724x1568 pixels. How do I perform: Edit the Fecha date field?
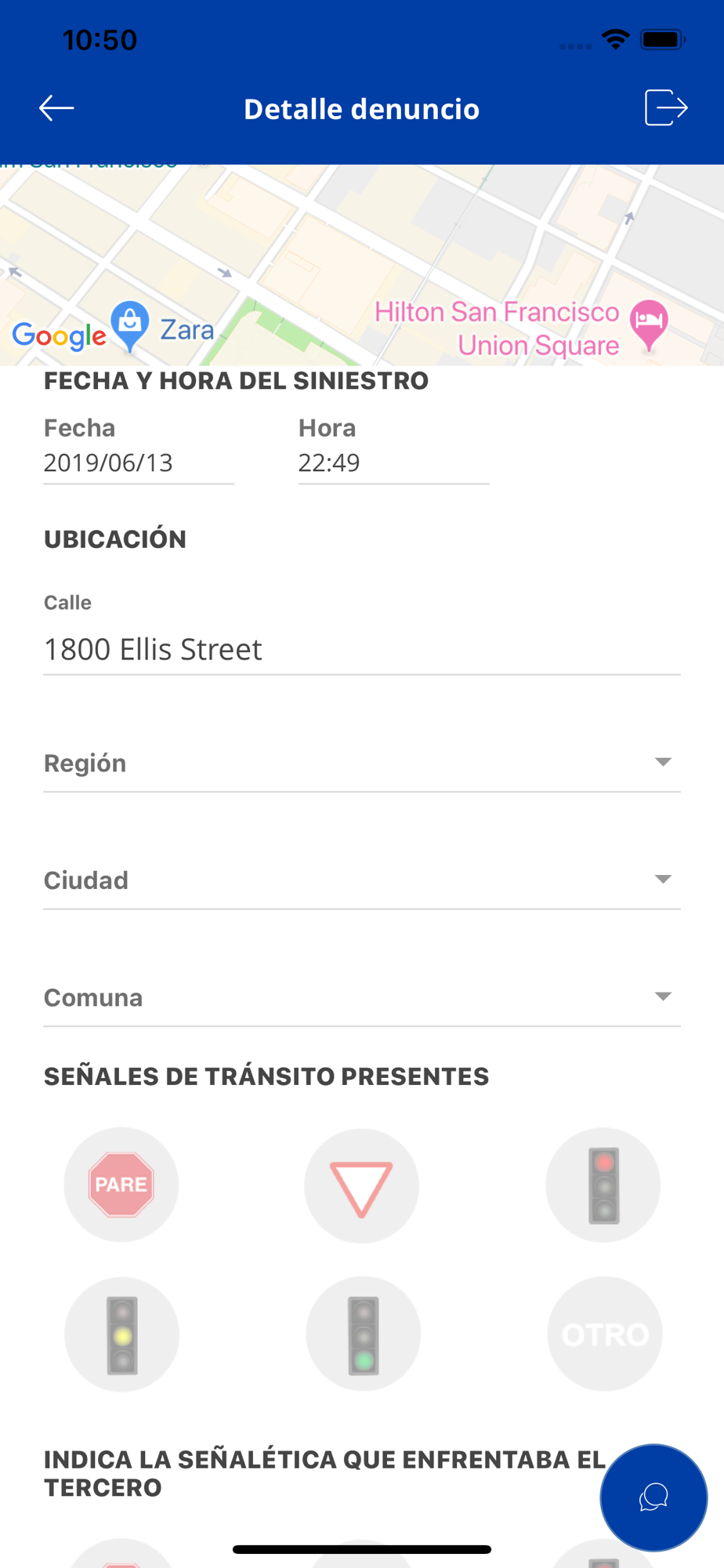coord(139,463)
